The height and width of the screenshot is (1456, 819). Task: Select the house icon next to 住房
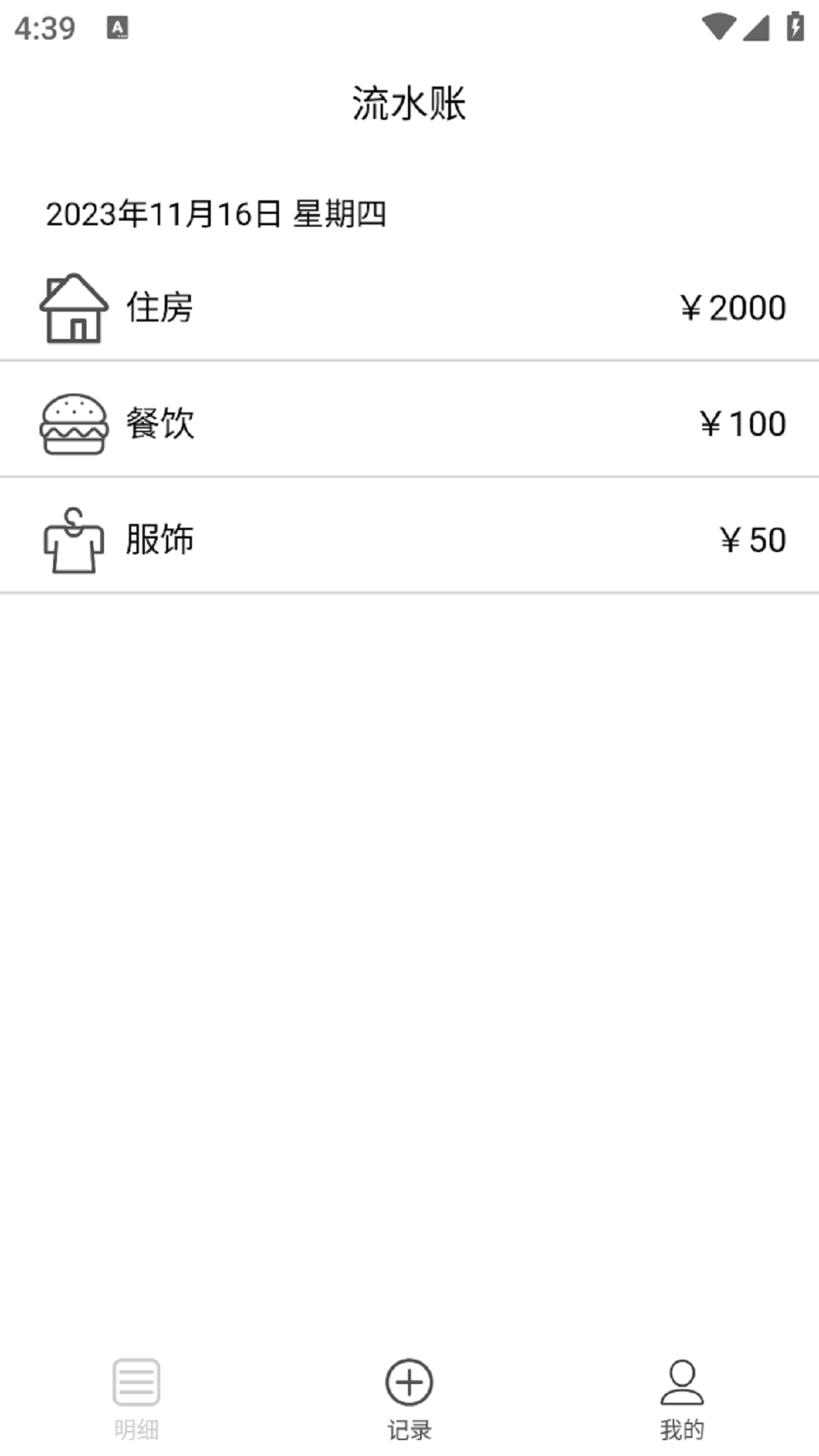pos(74,308)
